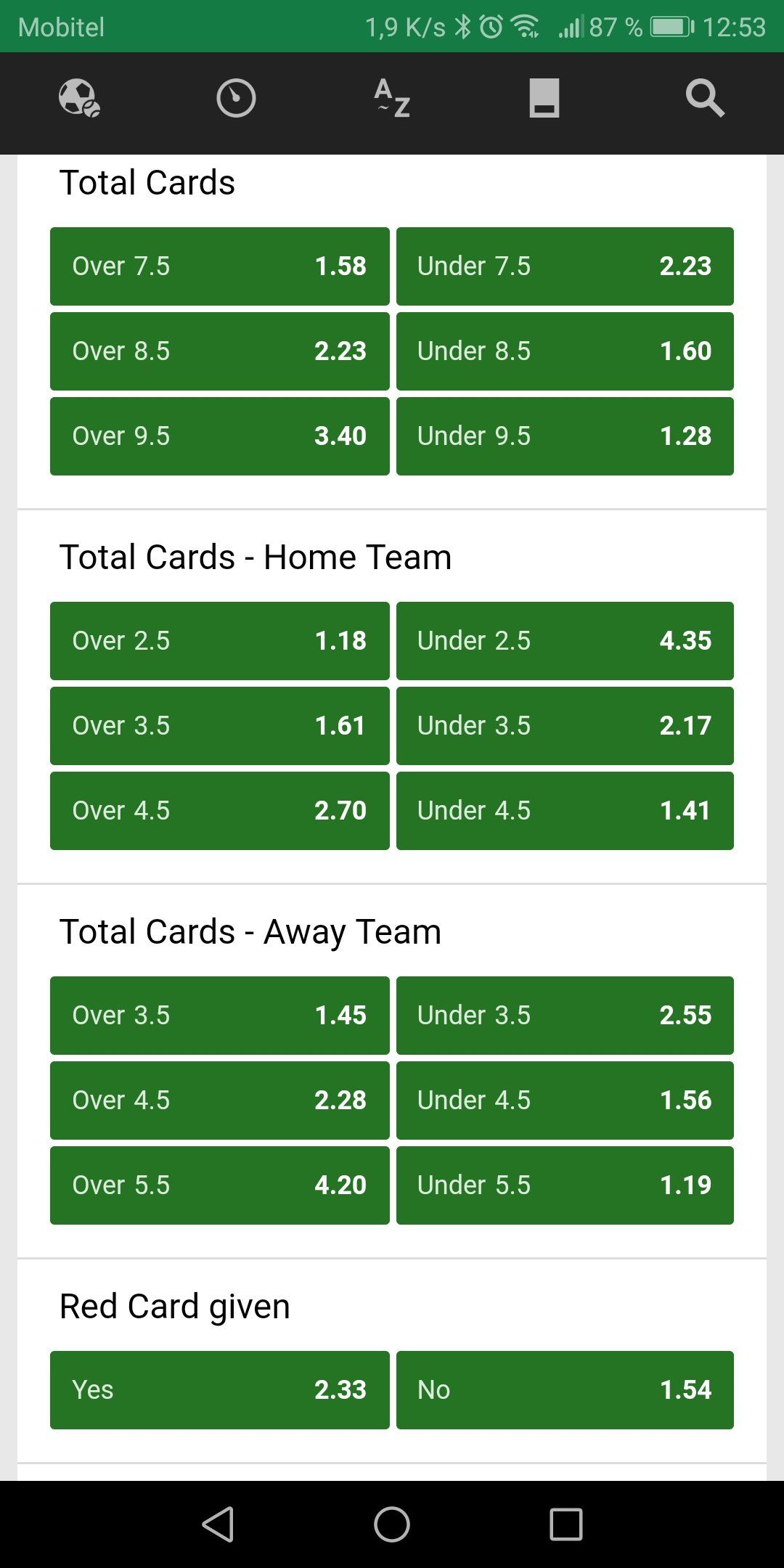Choose Away Team Under 4.5 at 1.56
This screenshot has height=1568, width=784.
pyautogui.click(x=565, y=1101)
